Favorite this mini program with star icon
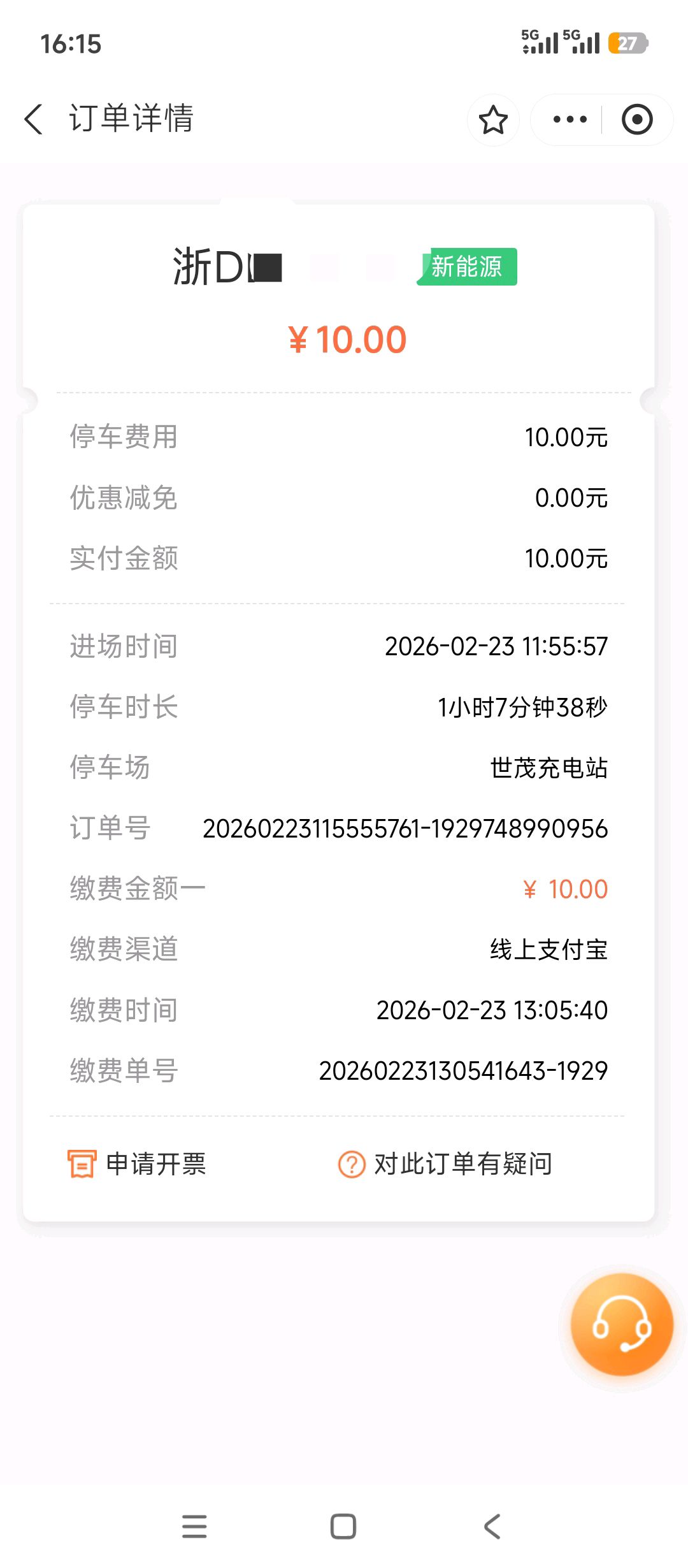This screenshot has height=1568, width=688. (493, 120)
